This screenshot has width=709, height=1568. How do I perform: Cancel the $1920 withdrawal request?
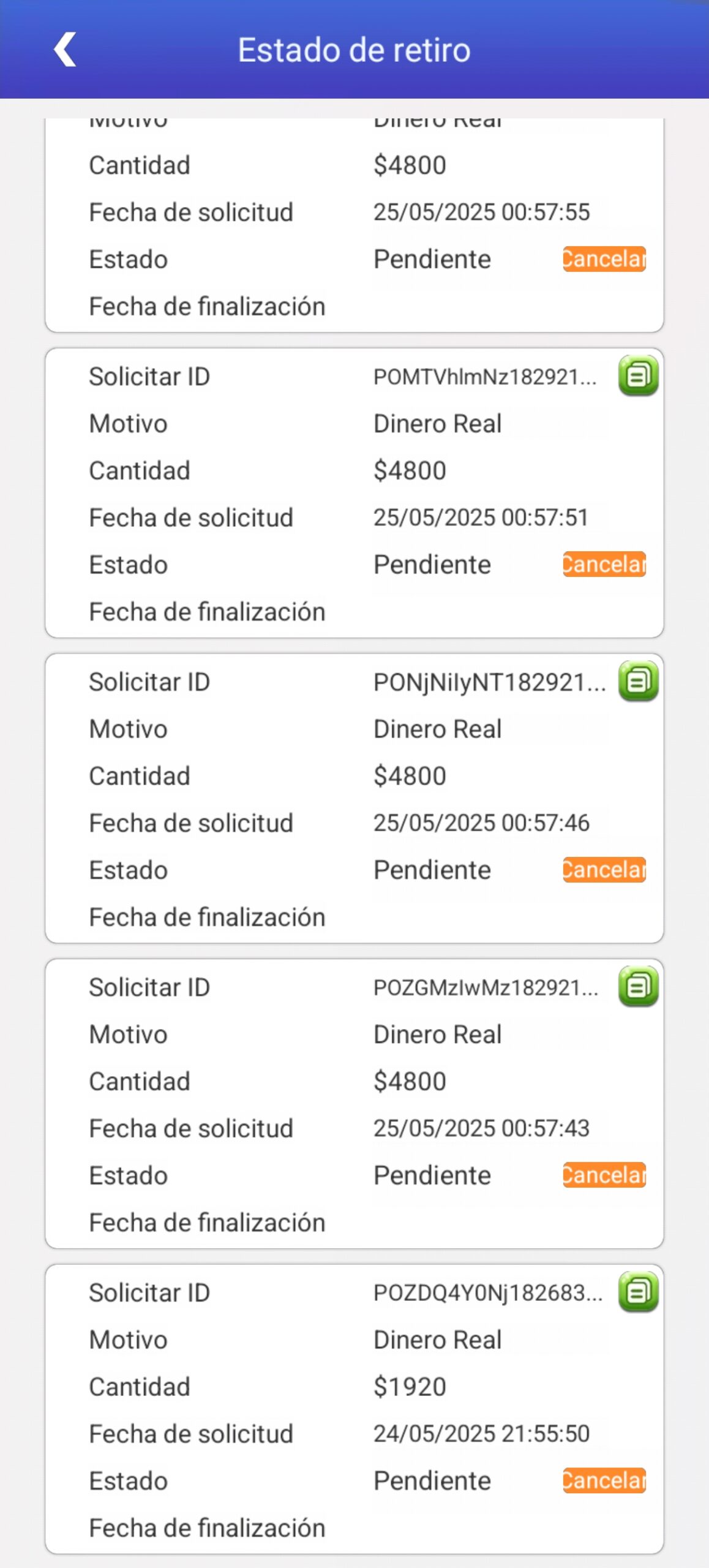604,1480
